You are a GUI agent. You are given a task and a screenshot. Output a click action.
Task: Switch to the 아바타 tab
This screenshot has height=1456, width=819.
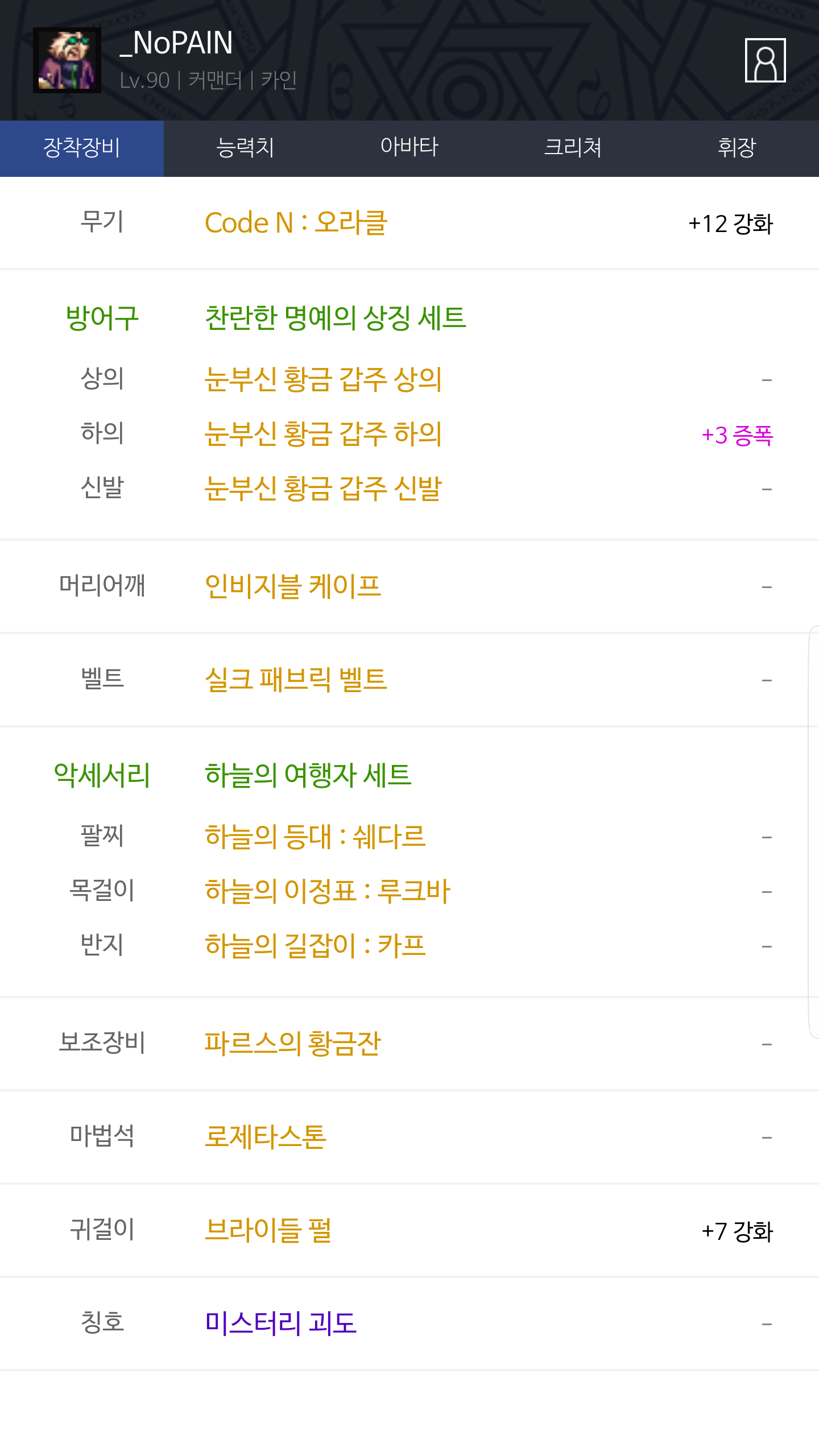(x=409, y=148)
